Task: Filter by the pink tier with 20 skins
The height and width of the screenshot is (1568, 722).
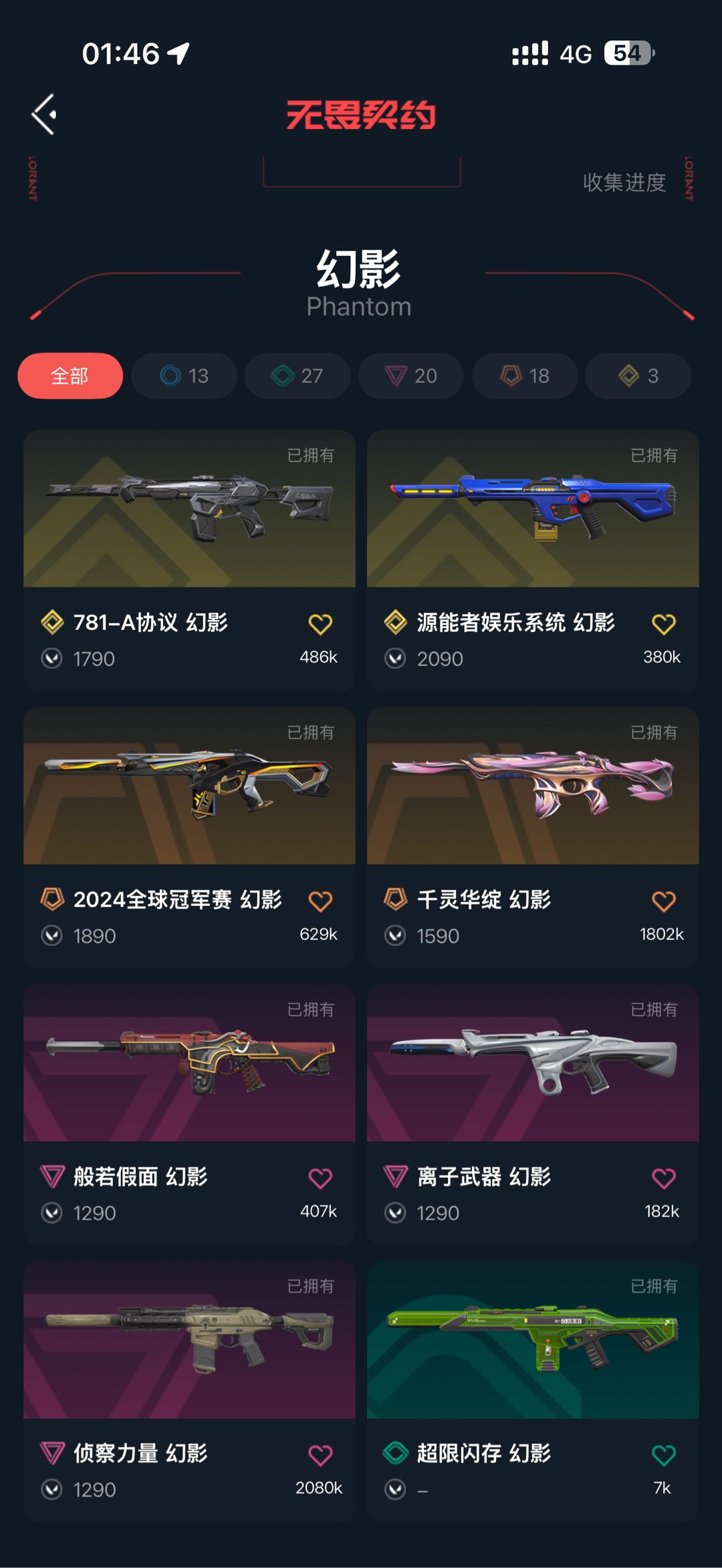Action: pos(411,376)
